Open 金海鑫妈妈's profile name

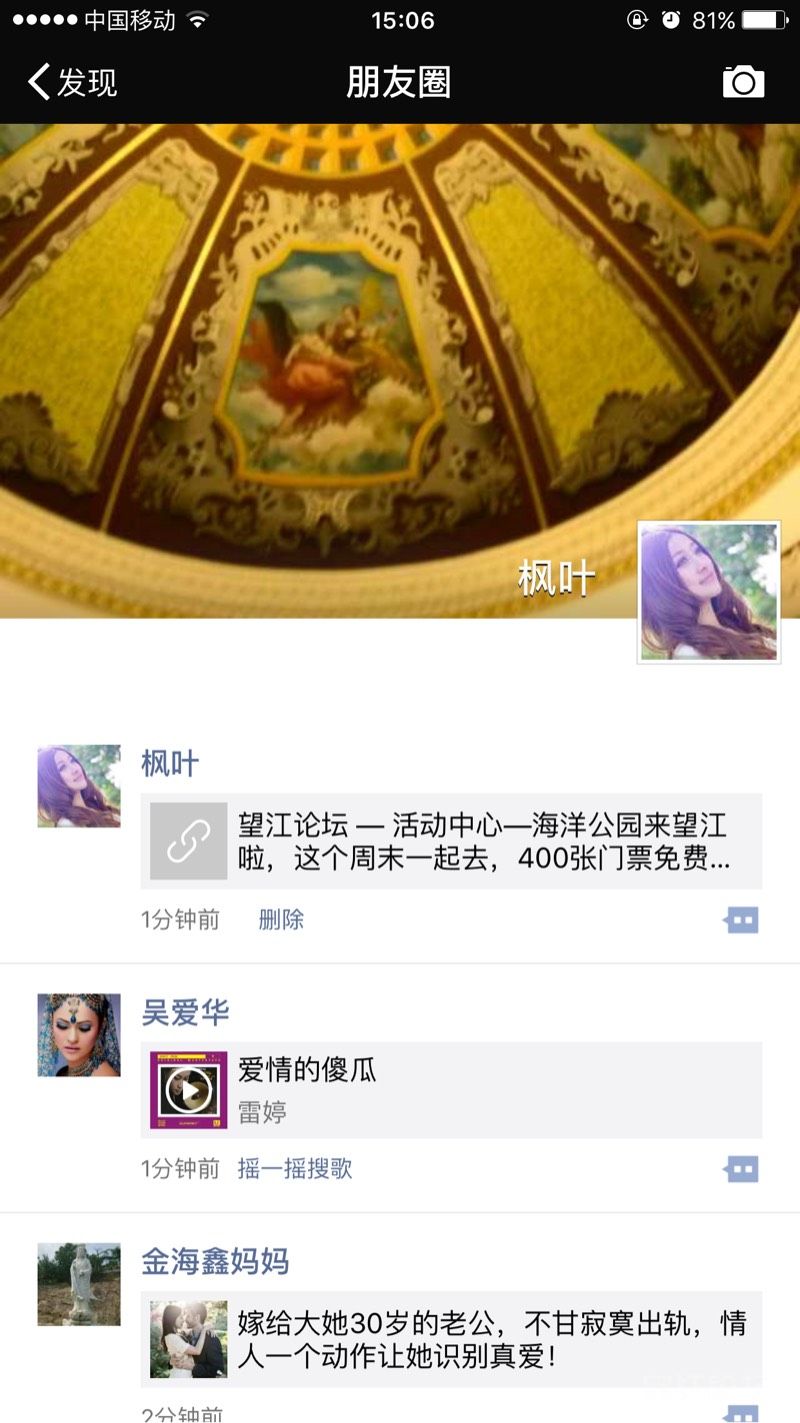pyautogui.click(x=215, y=1262)
